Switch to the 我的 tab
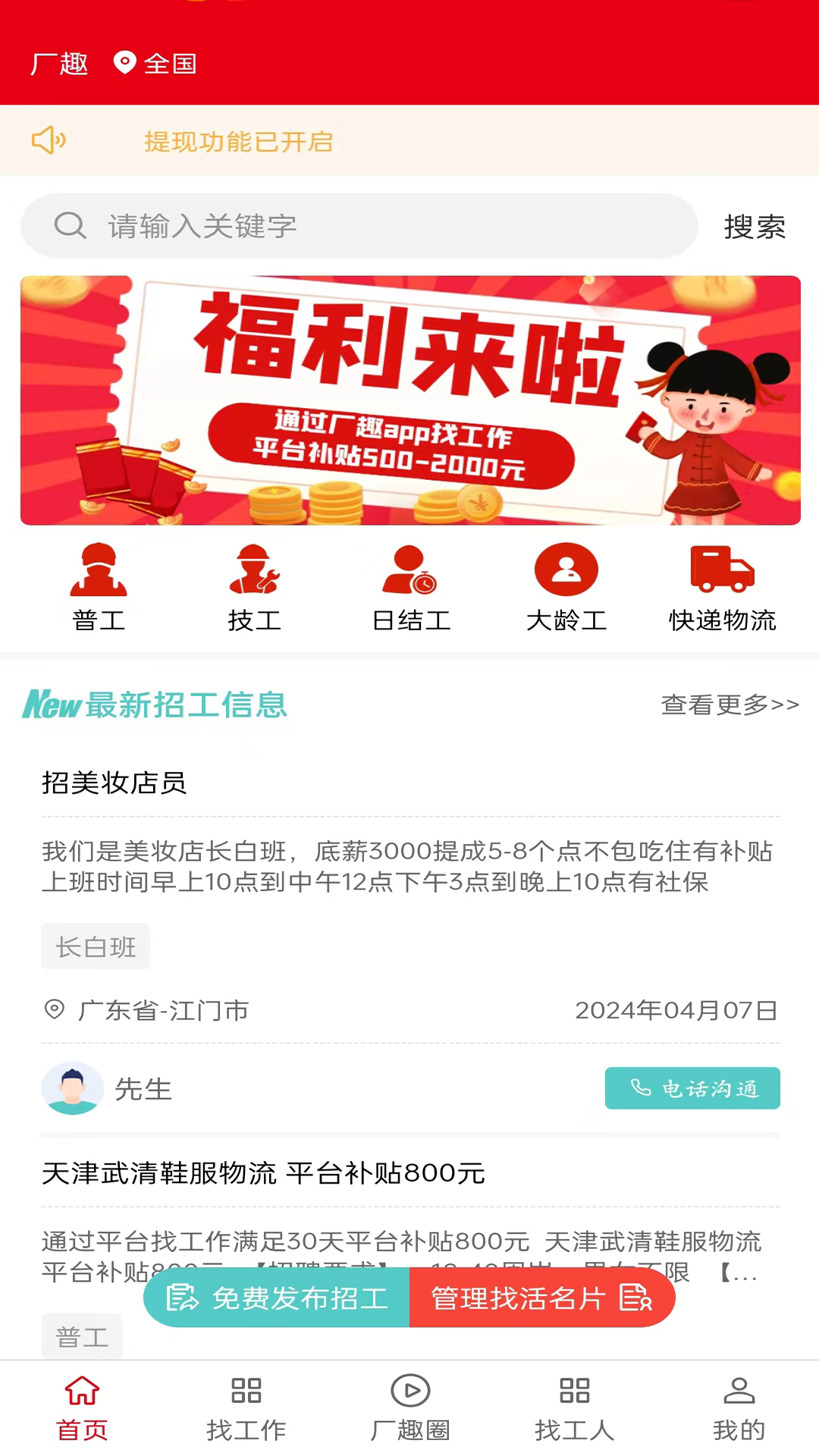The image size is (819, 1456). pyautogui.click(x=736, y=1407)
